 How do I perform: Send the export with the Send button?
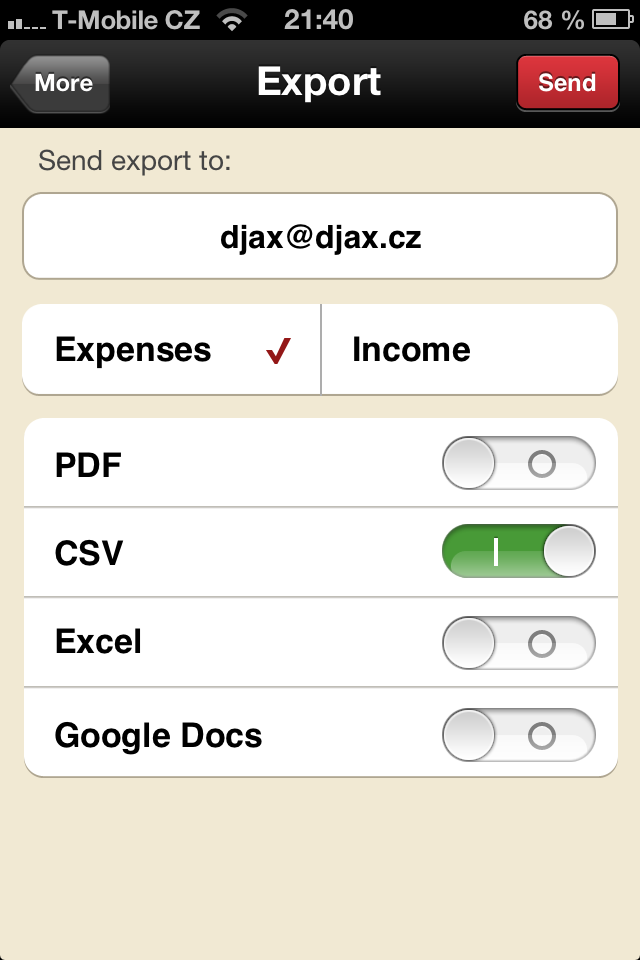pyautogui.click(x=567, y=83)
